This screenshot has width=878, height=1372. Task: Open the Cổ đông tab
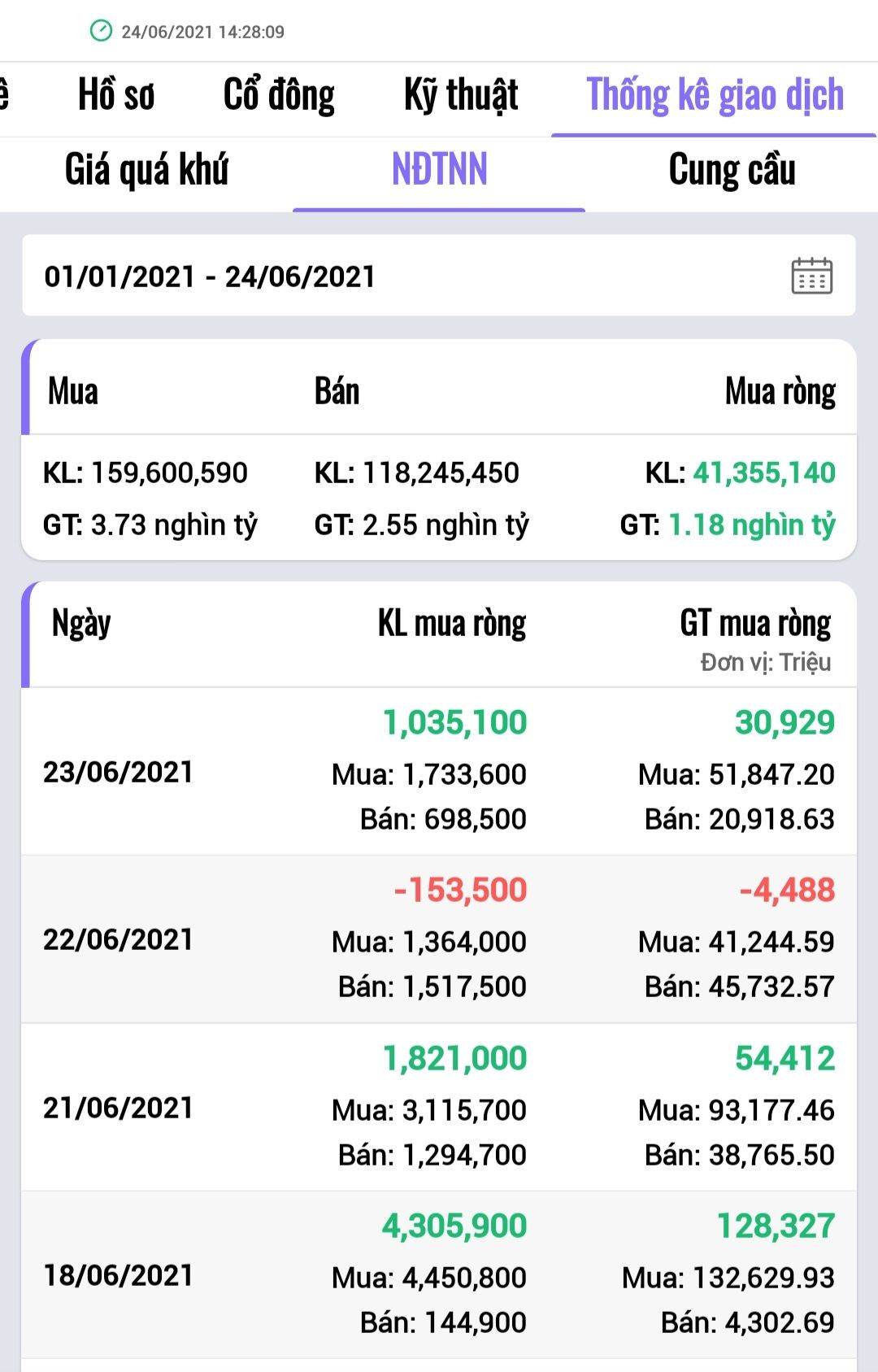[279, 95]
